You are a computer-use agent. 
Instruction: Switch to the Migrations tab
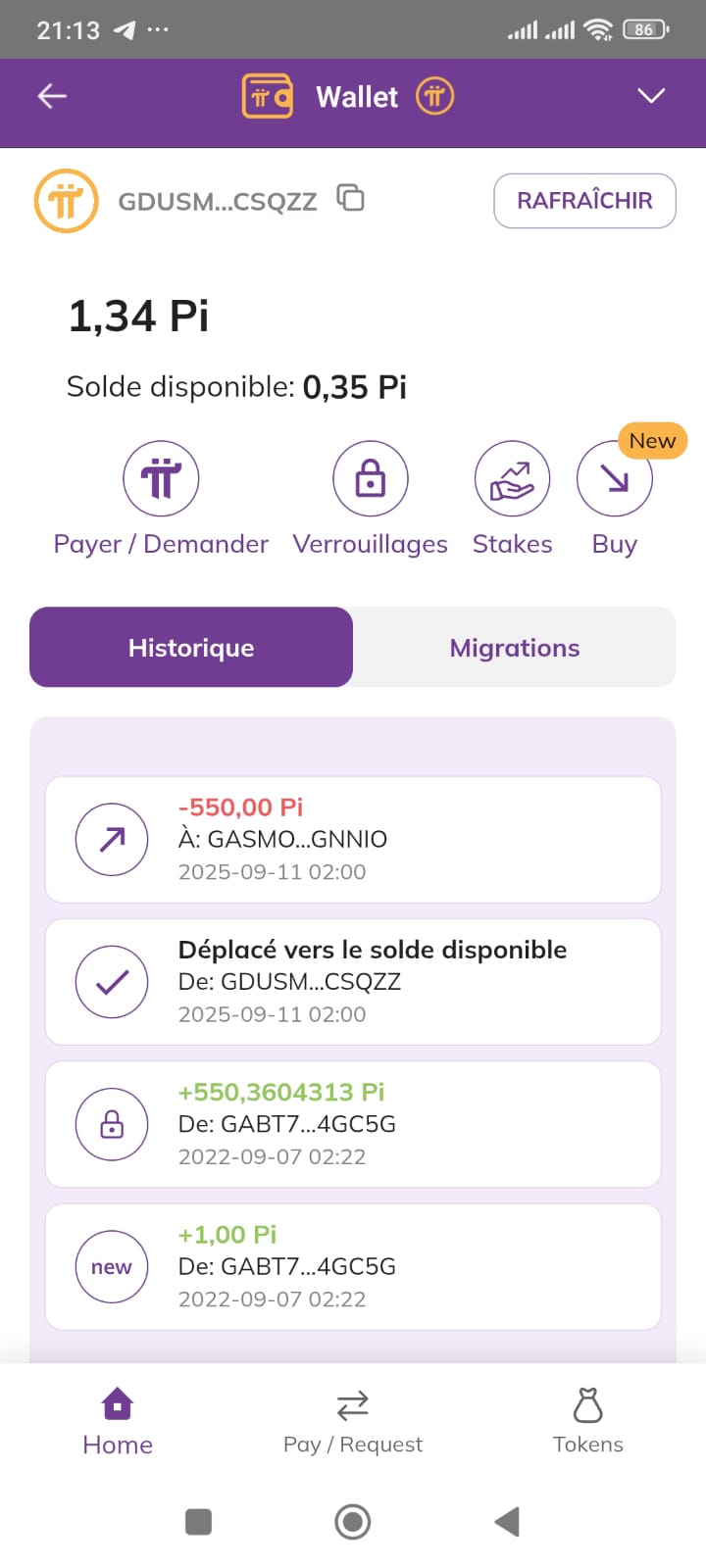[515, 648]
